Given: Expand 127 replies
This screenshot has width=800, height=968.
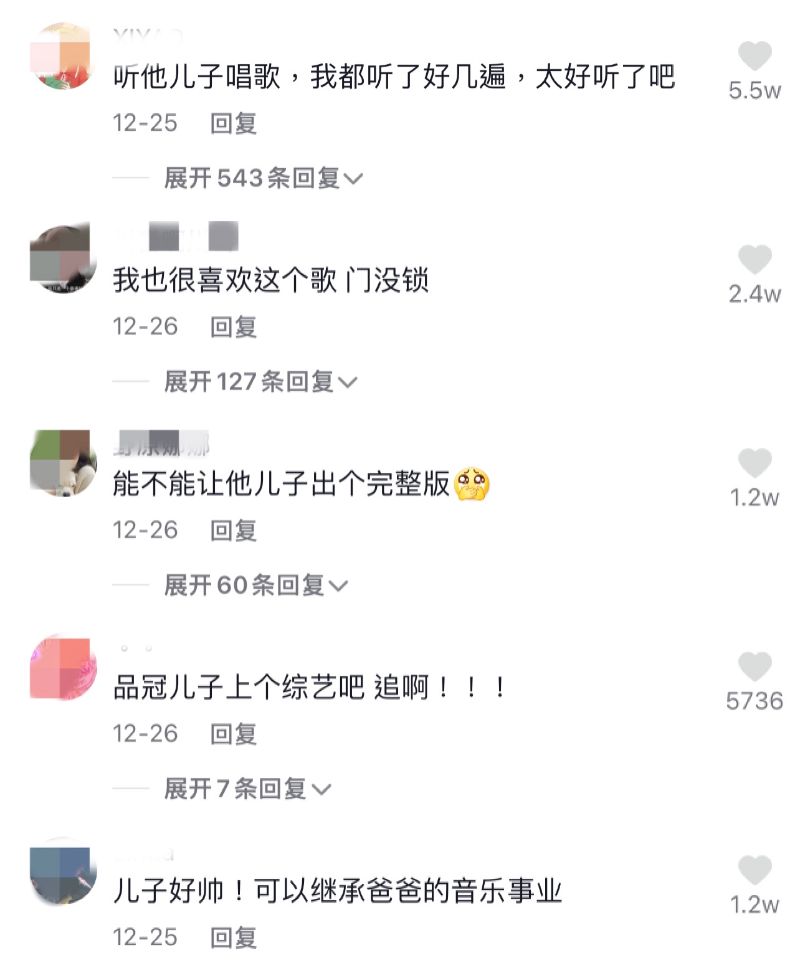Looking at the screenshot, I should pyautogui.click(x=260, y=381).
